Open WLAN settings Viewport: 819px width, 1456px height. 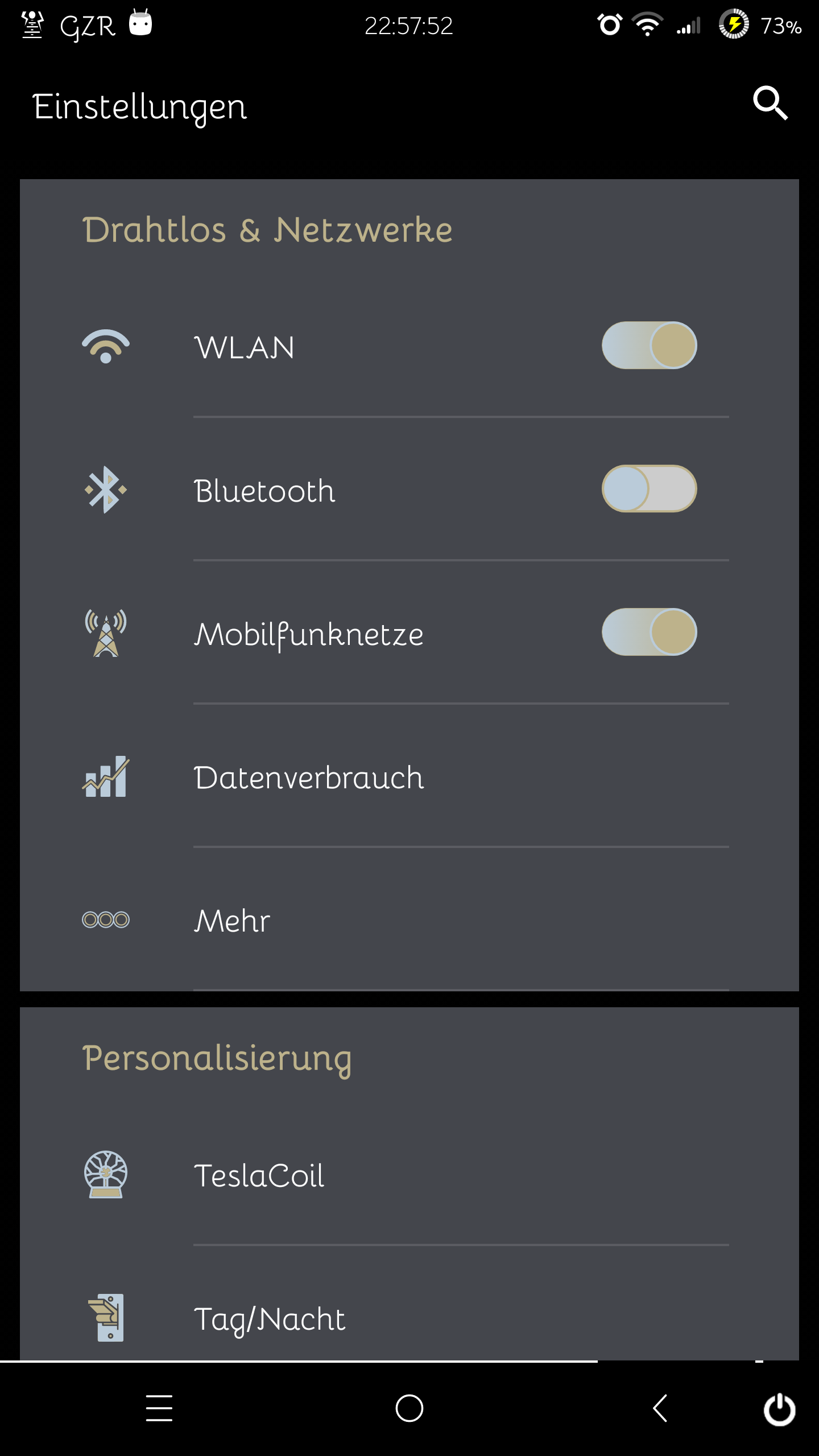coord(245,347)
